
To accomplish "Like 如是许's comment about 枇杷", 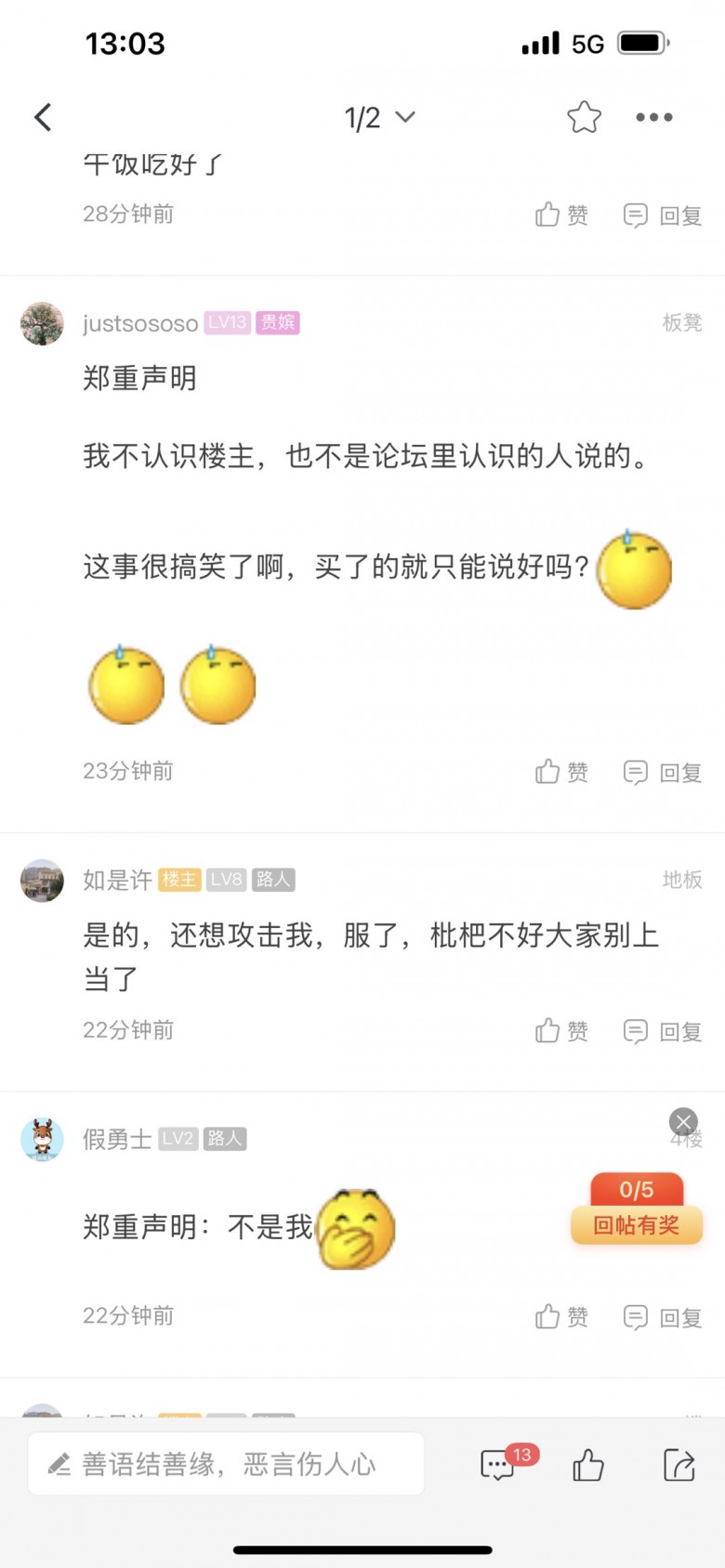I will [x=561, y=1031].
